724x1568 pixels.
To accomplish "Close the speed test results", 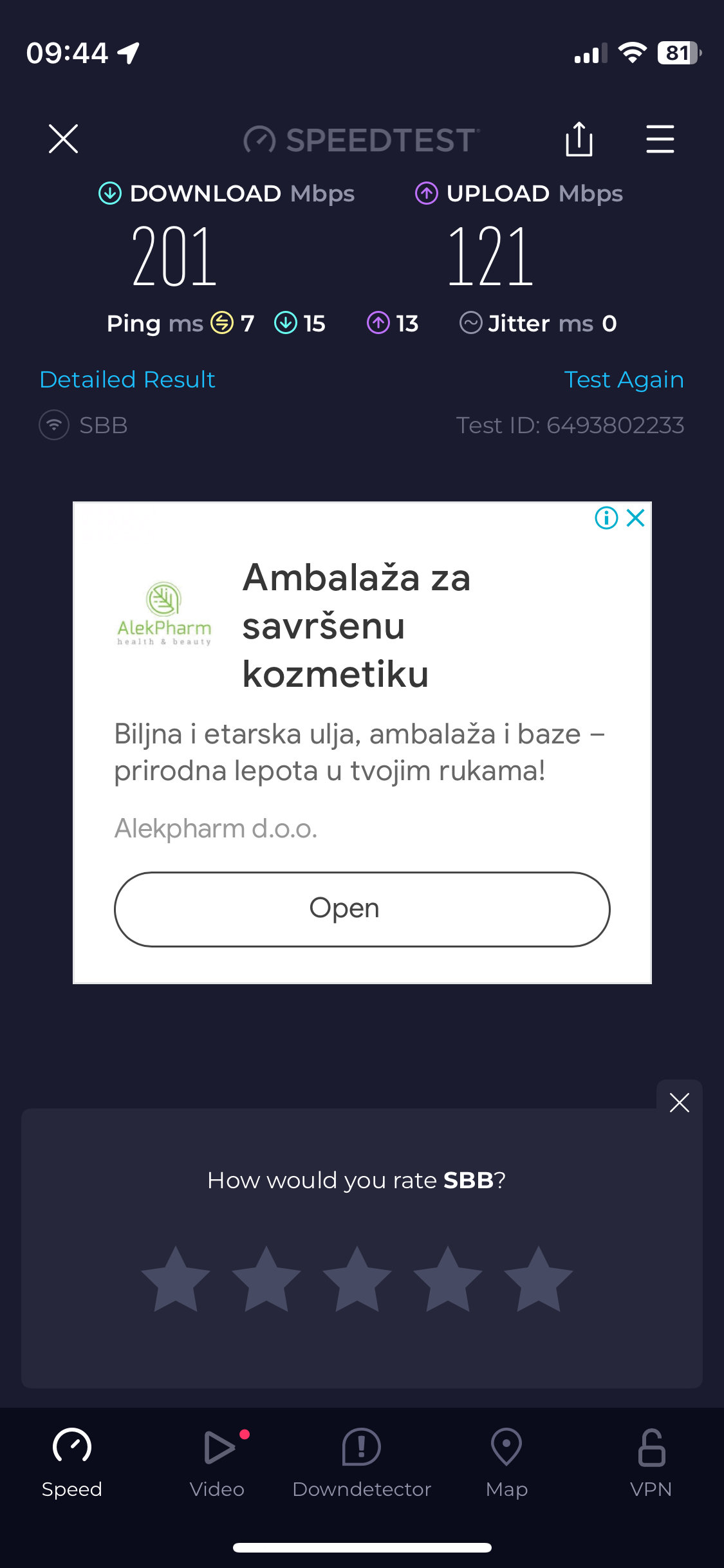I will coord(63,139).
